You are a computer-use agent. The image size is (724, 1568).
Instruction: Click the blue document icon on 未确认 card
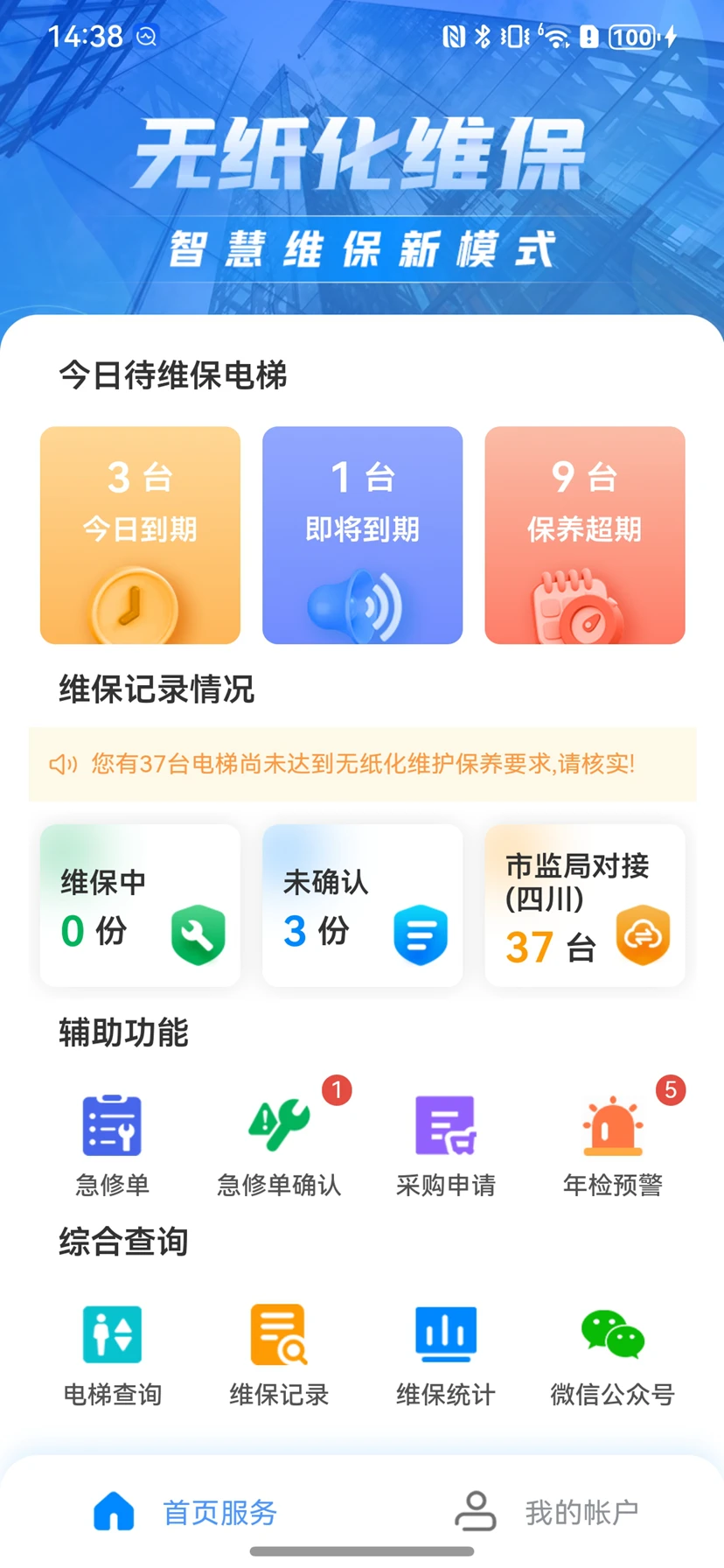tap(420, 934)
